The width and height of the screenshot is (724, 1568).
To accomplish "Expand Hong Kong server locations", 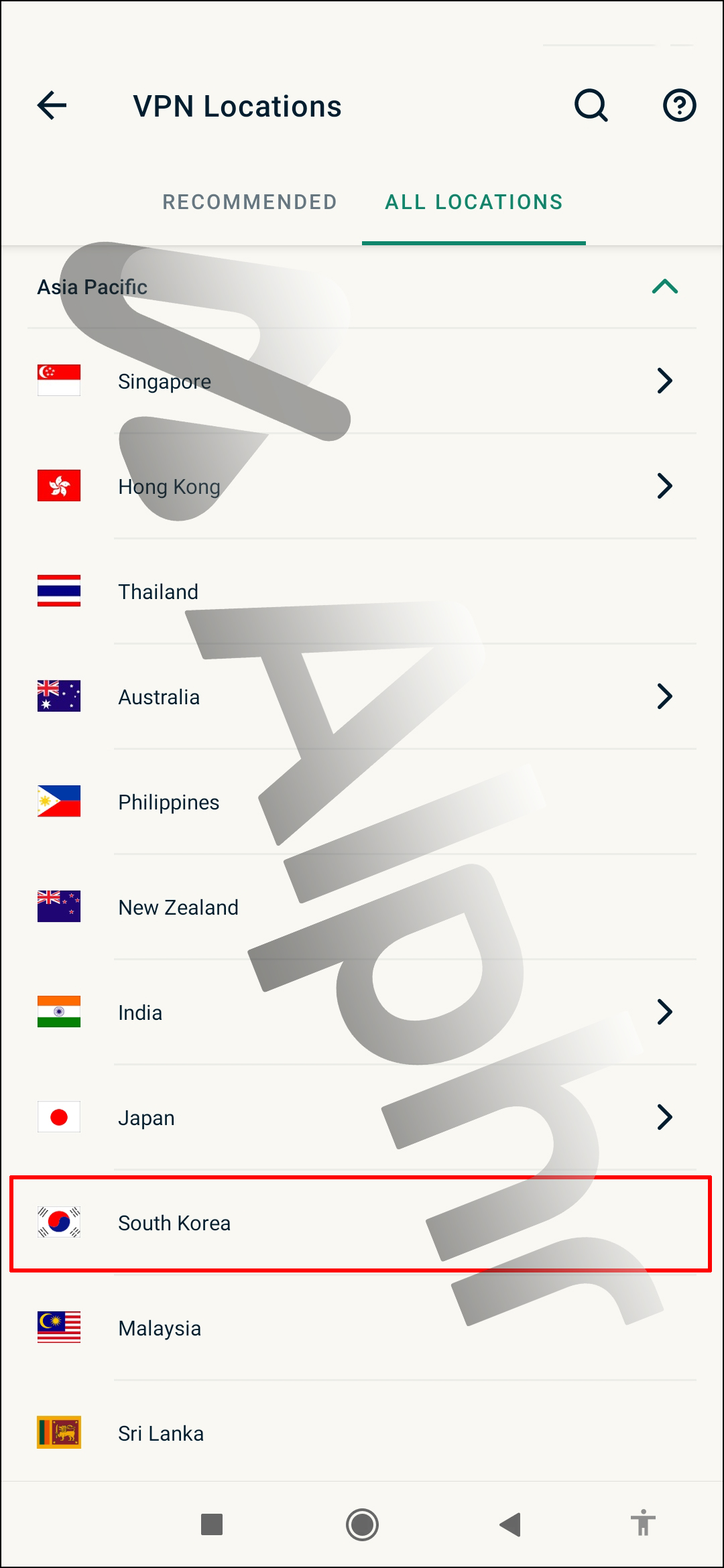I will click(664, 486).
